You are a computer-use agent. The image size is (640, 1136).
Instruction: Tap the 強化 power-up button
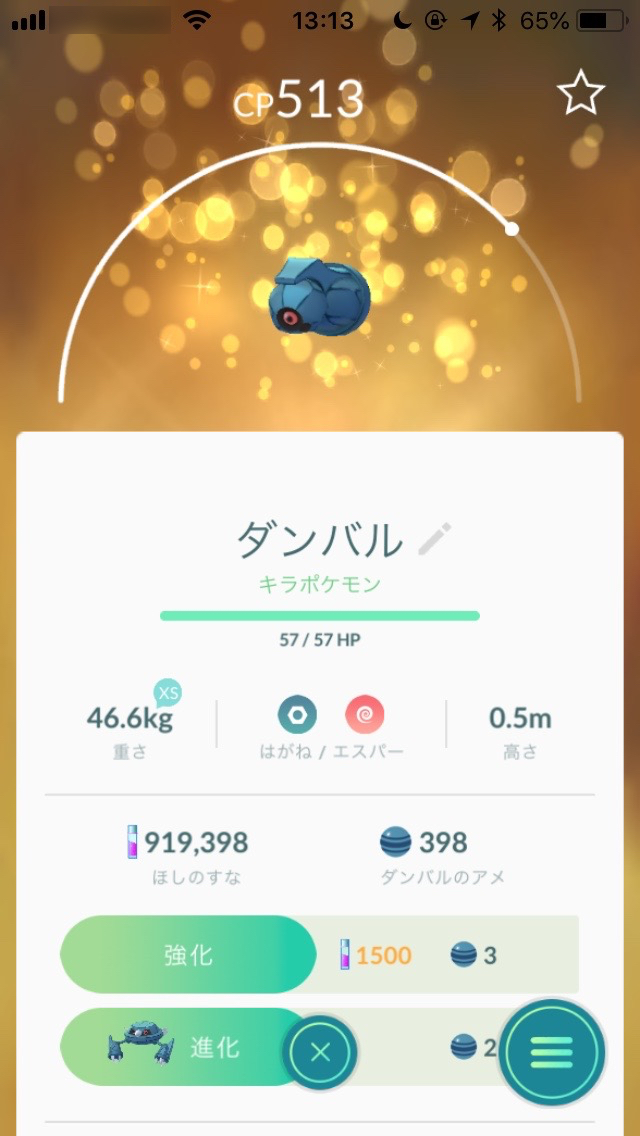(188, 955)
